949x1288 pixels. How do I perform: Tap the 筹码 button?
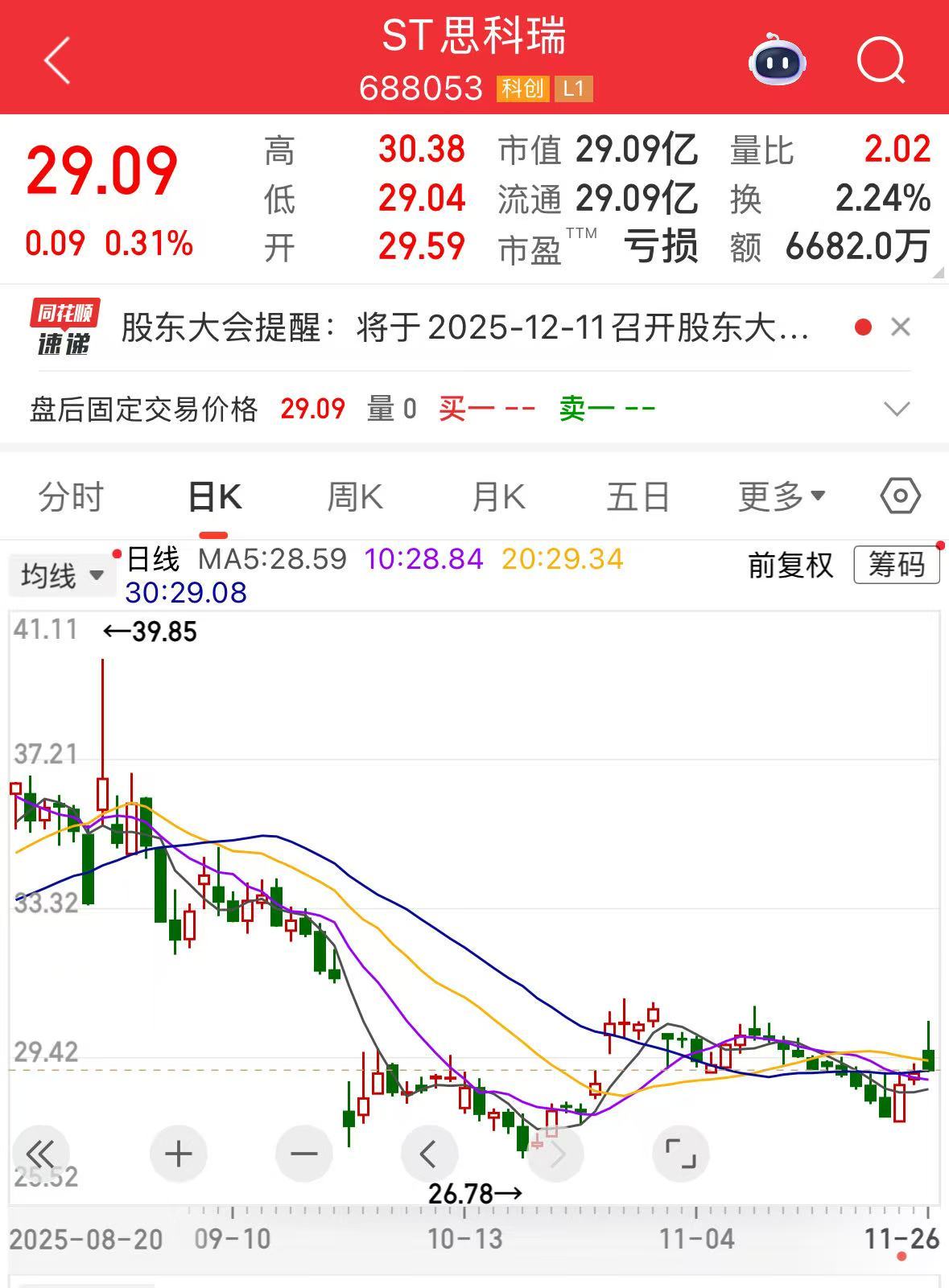tap(897, 565)
